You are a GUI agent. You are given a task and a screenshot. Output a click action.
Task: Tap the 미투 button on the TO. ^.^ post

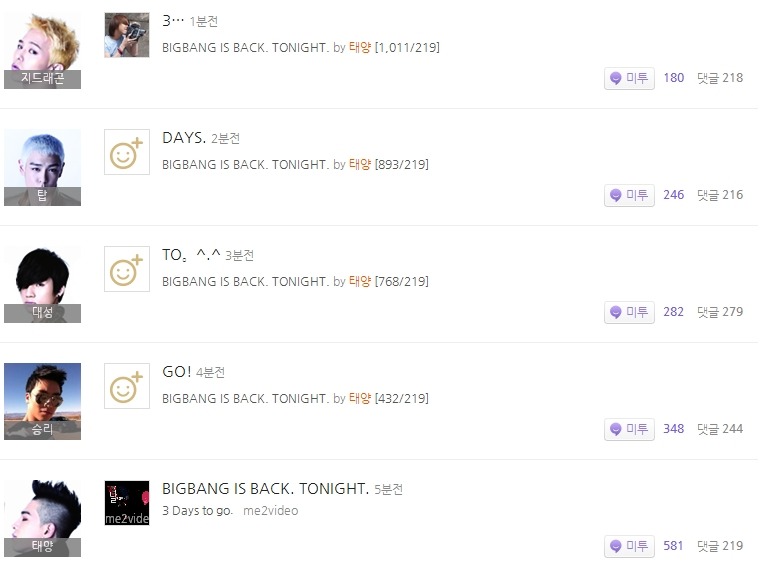(x=629, y=312)
